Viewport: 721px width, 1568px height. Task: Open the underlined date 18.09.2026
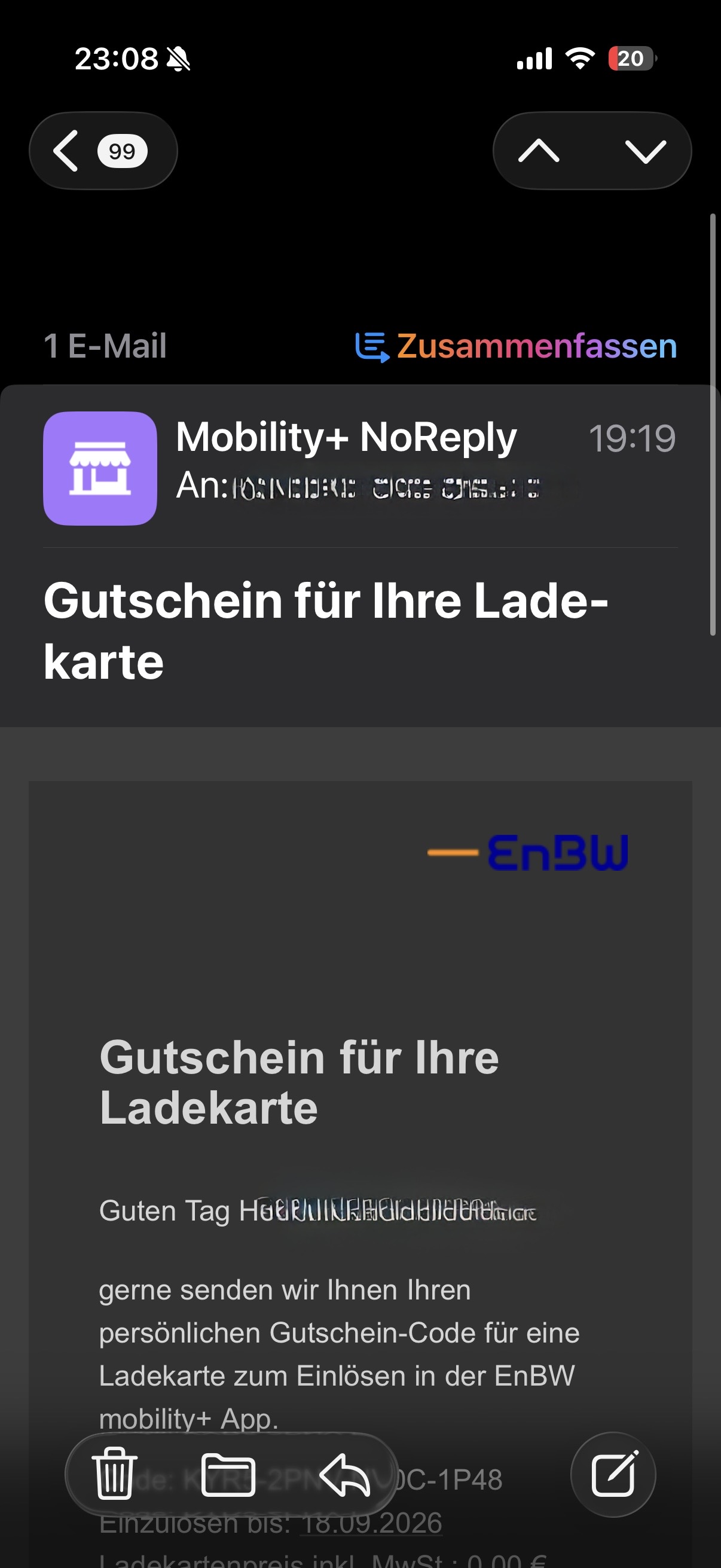point(372,1524)
